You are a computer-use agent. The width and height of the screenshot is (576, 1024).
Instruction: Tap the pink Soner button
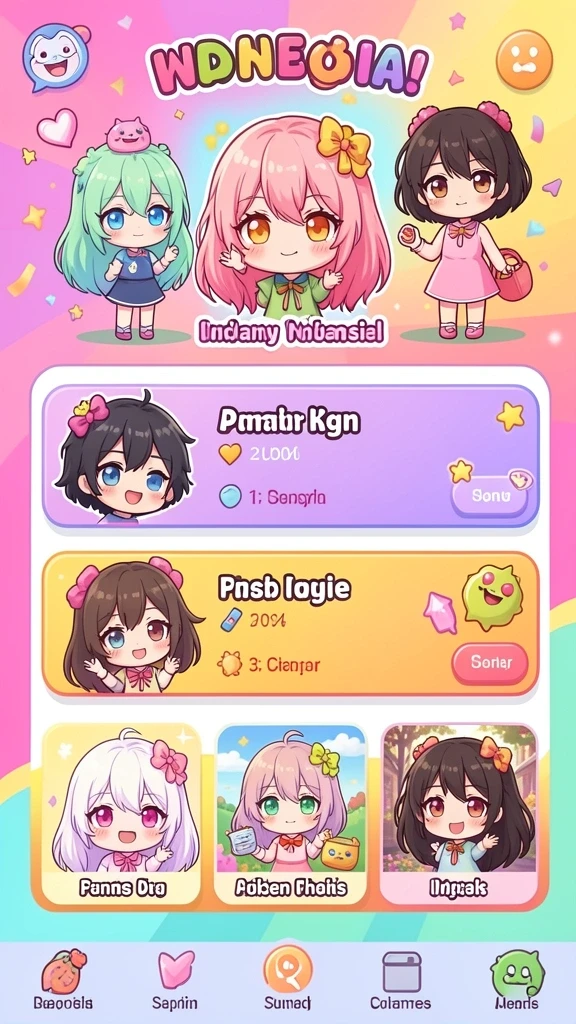[490, 663]
